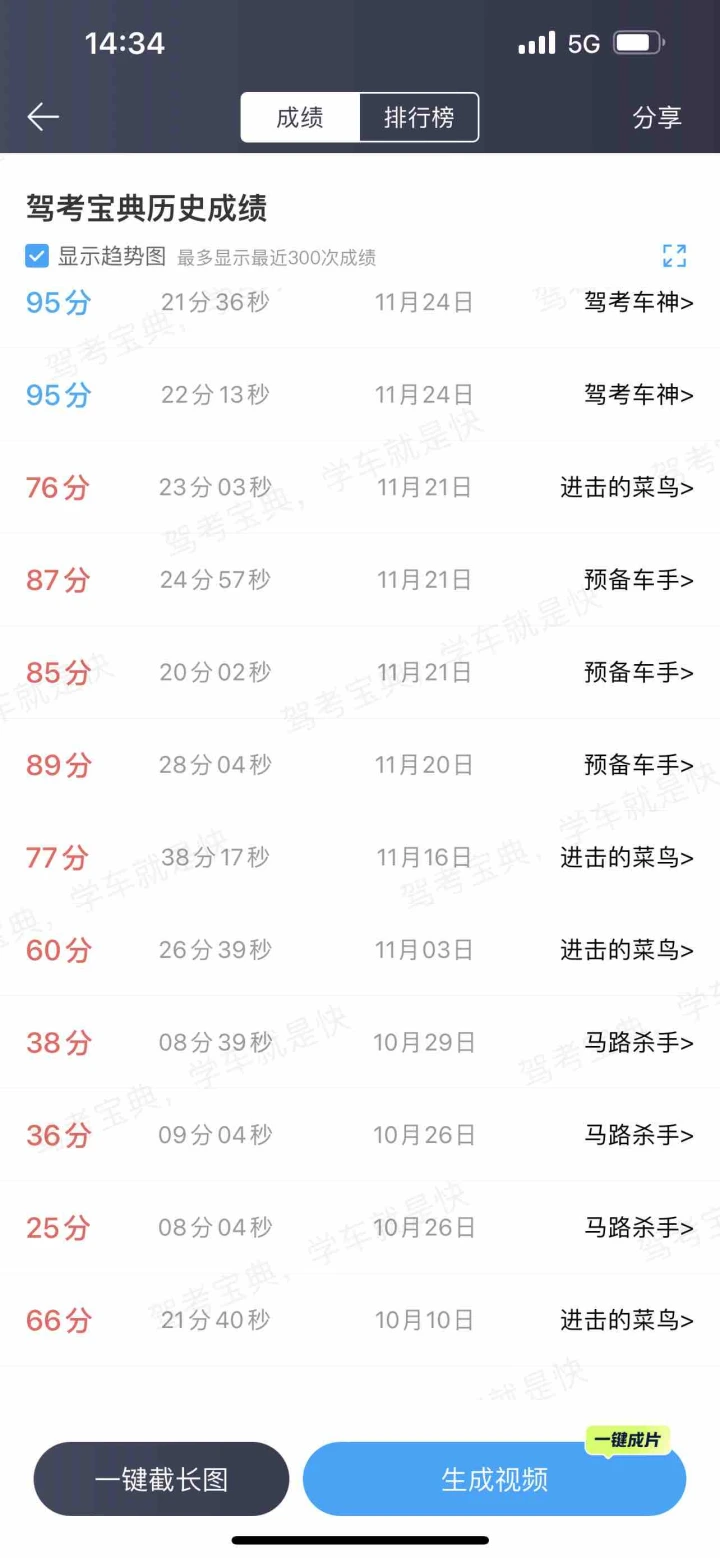720x1558 pixels.
Task: Open the 87分 score record
Action: pyautogui.click(x=360, y=580)
